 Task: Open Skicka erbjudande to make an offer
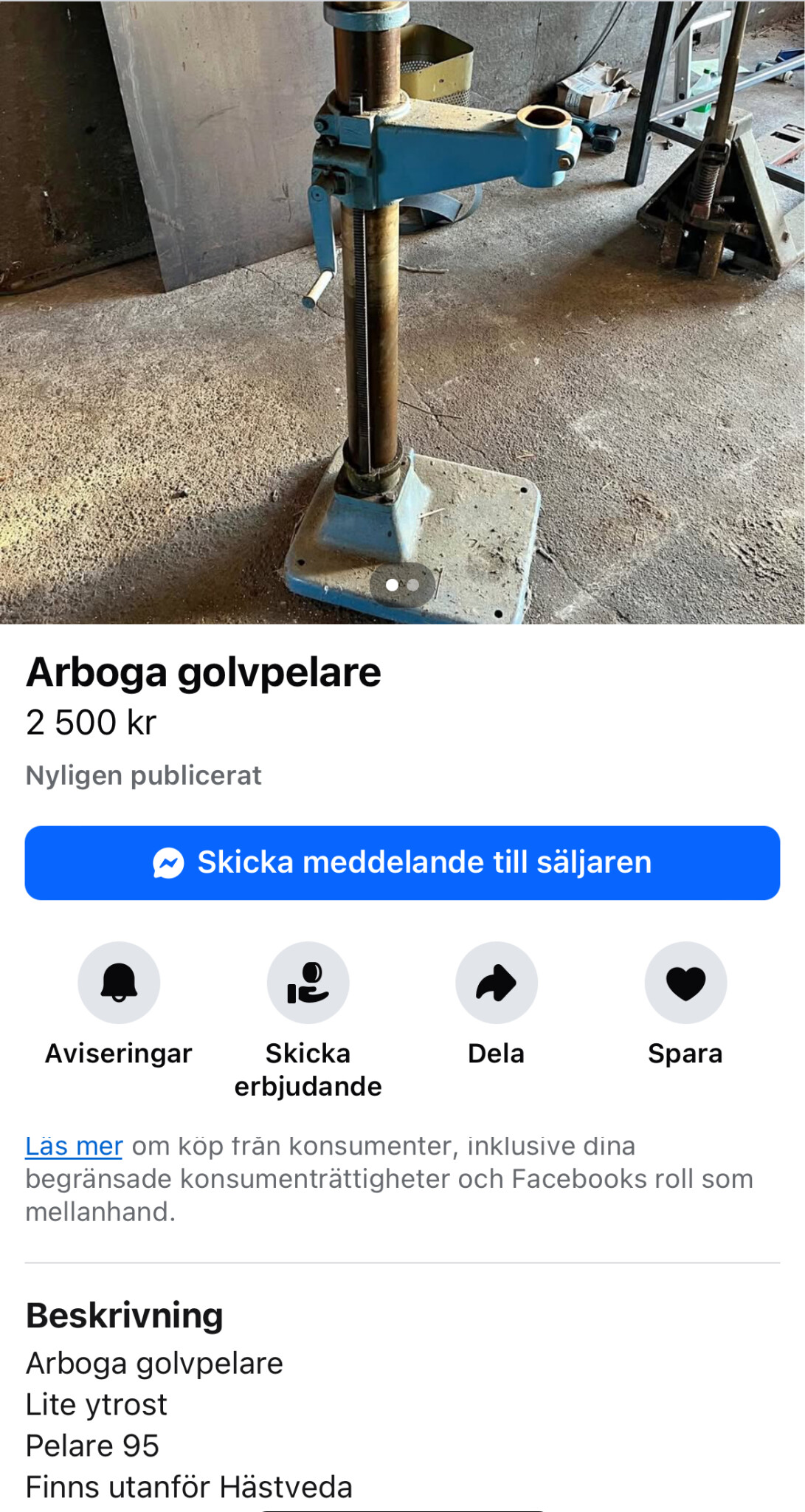308,982
